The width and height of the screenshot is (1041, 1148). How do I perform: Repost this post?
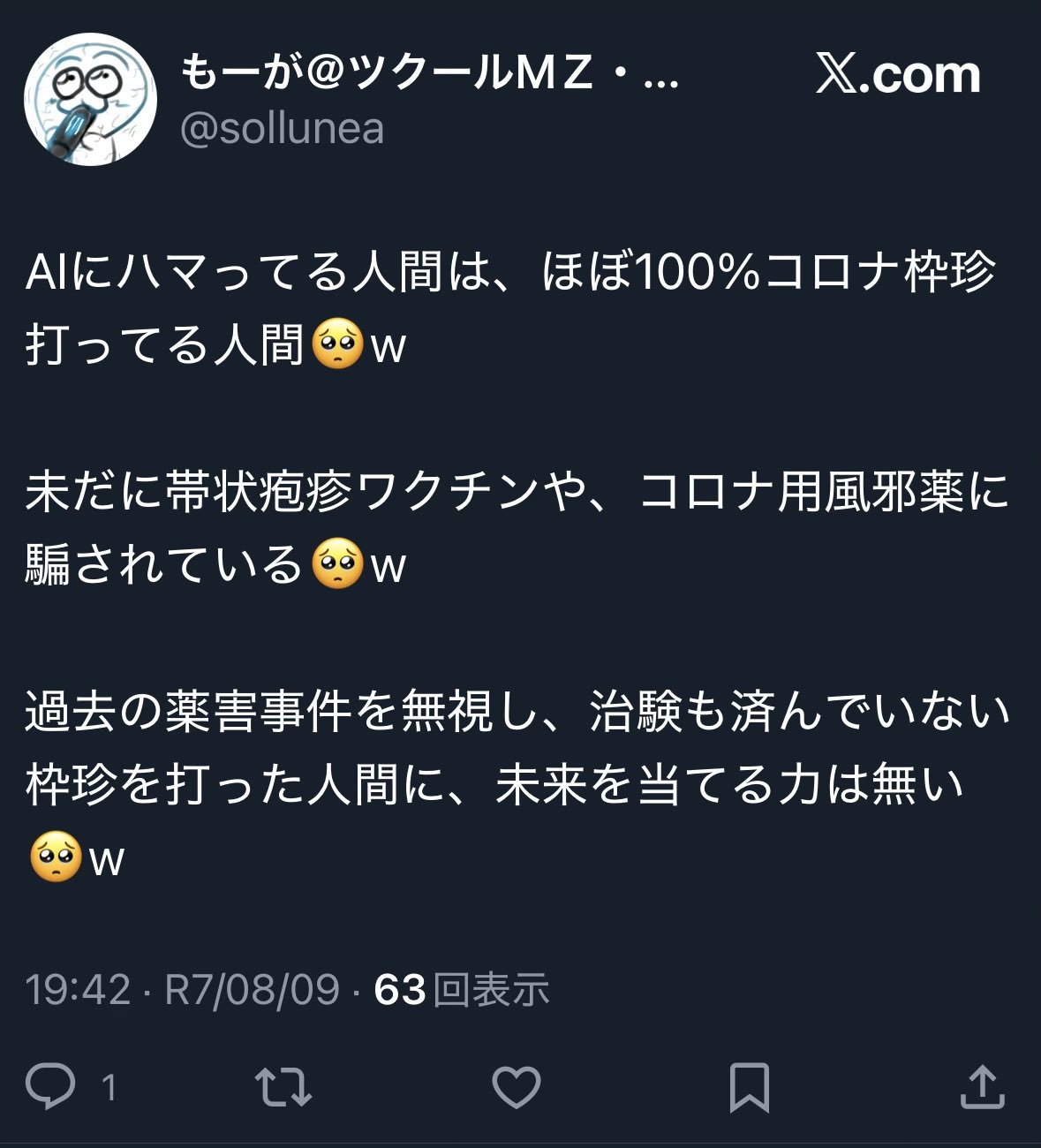click(x=283, y=1086)
